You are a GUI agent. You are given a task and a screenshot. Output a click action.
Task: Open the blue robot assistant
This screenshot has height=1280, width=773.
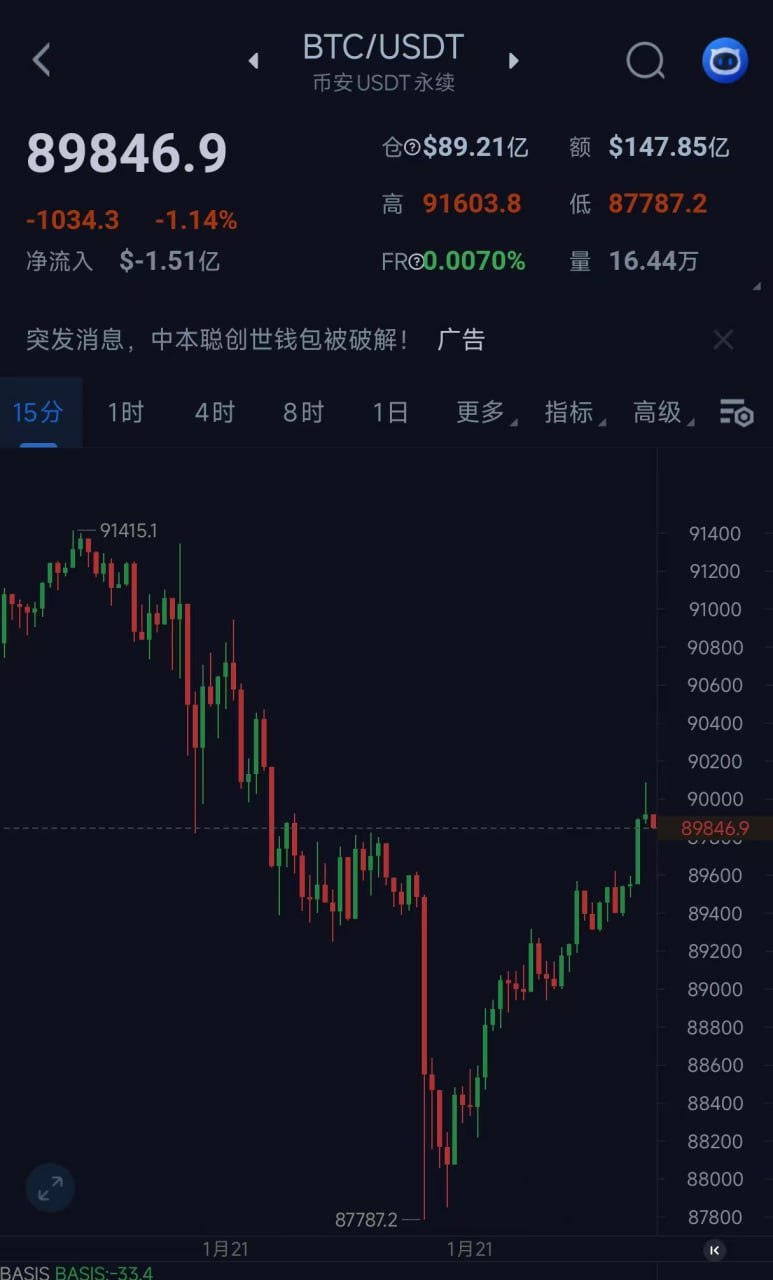724,61
